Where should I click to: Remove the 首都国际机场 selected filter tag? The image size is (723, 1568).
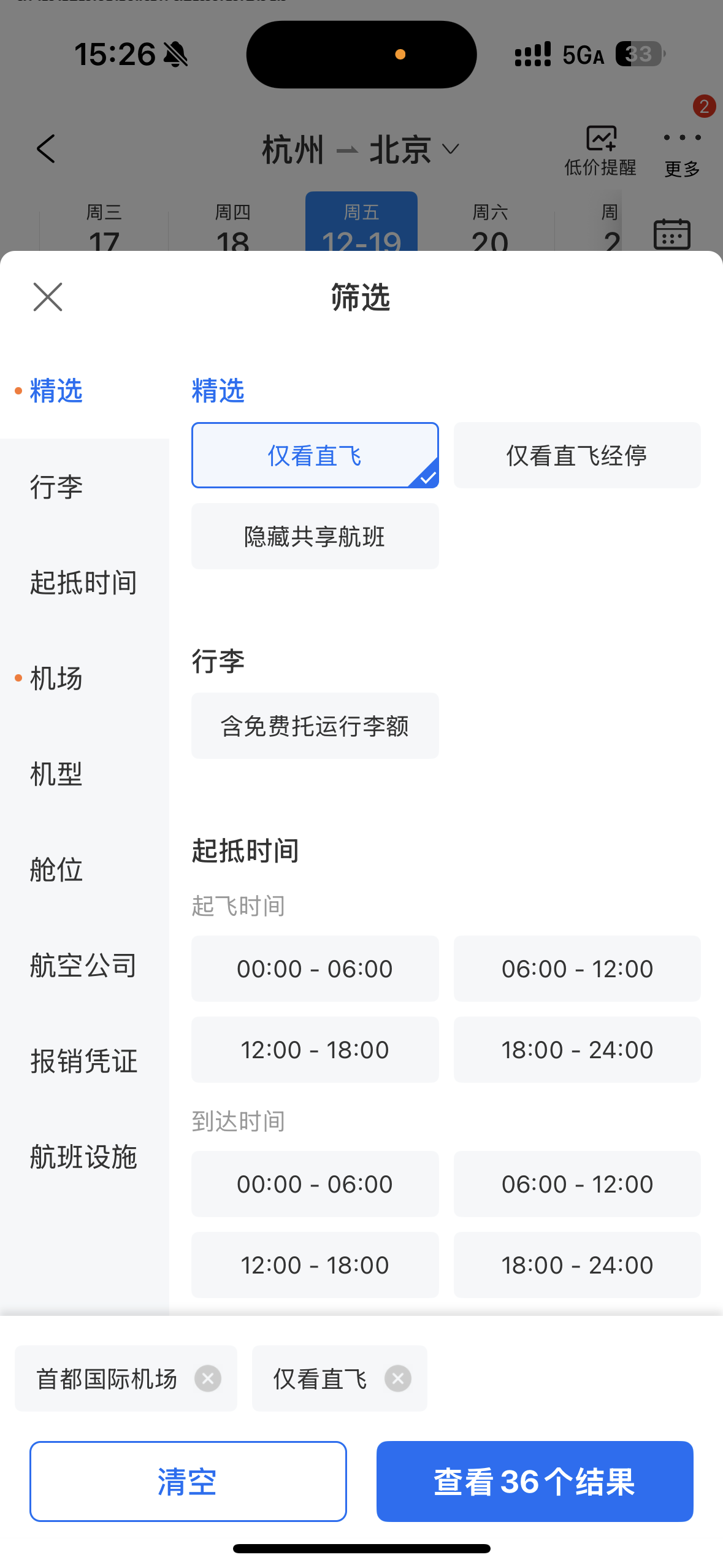click(208, 1379)
